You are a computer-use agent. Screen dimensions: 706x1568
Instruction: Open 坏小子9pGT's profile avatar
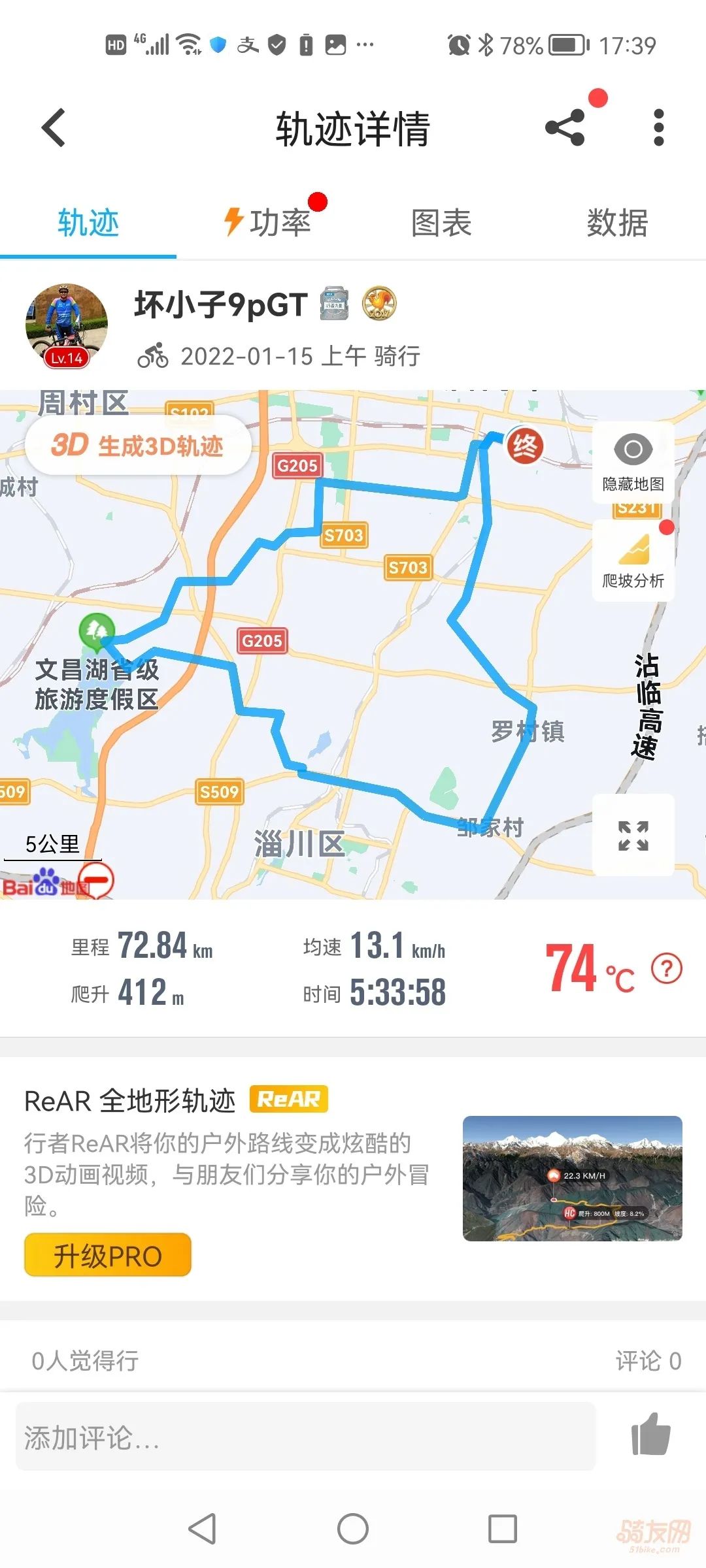(67, 325)
